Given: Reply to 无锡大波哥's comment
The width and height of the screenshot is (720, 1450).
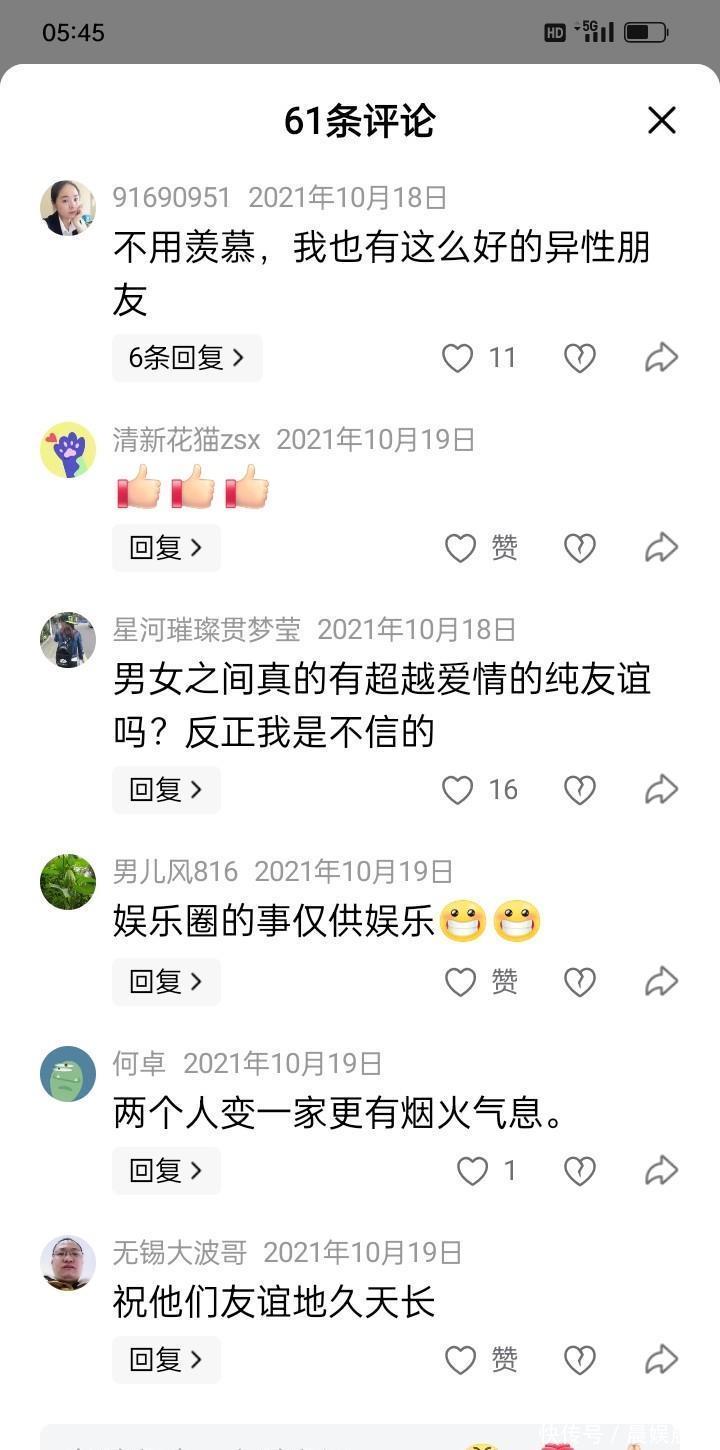Looking at the screenshot, I should [166, 1360].
